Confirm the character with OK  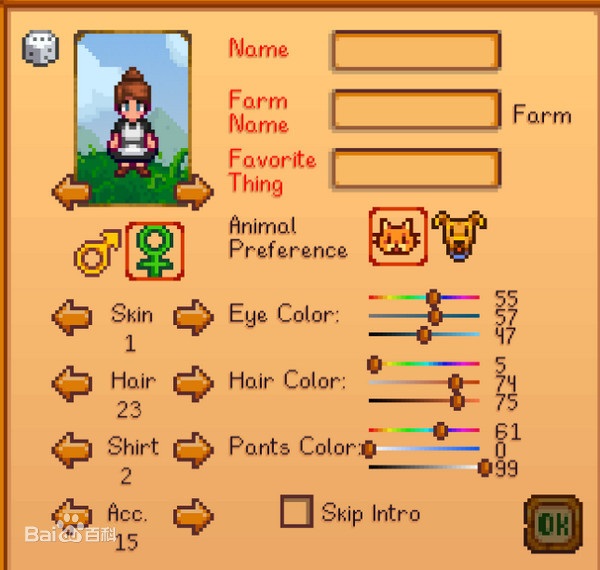pyautogui.click(x=552, y=524)
